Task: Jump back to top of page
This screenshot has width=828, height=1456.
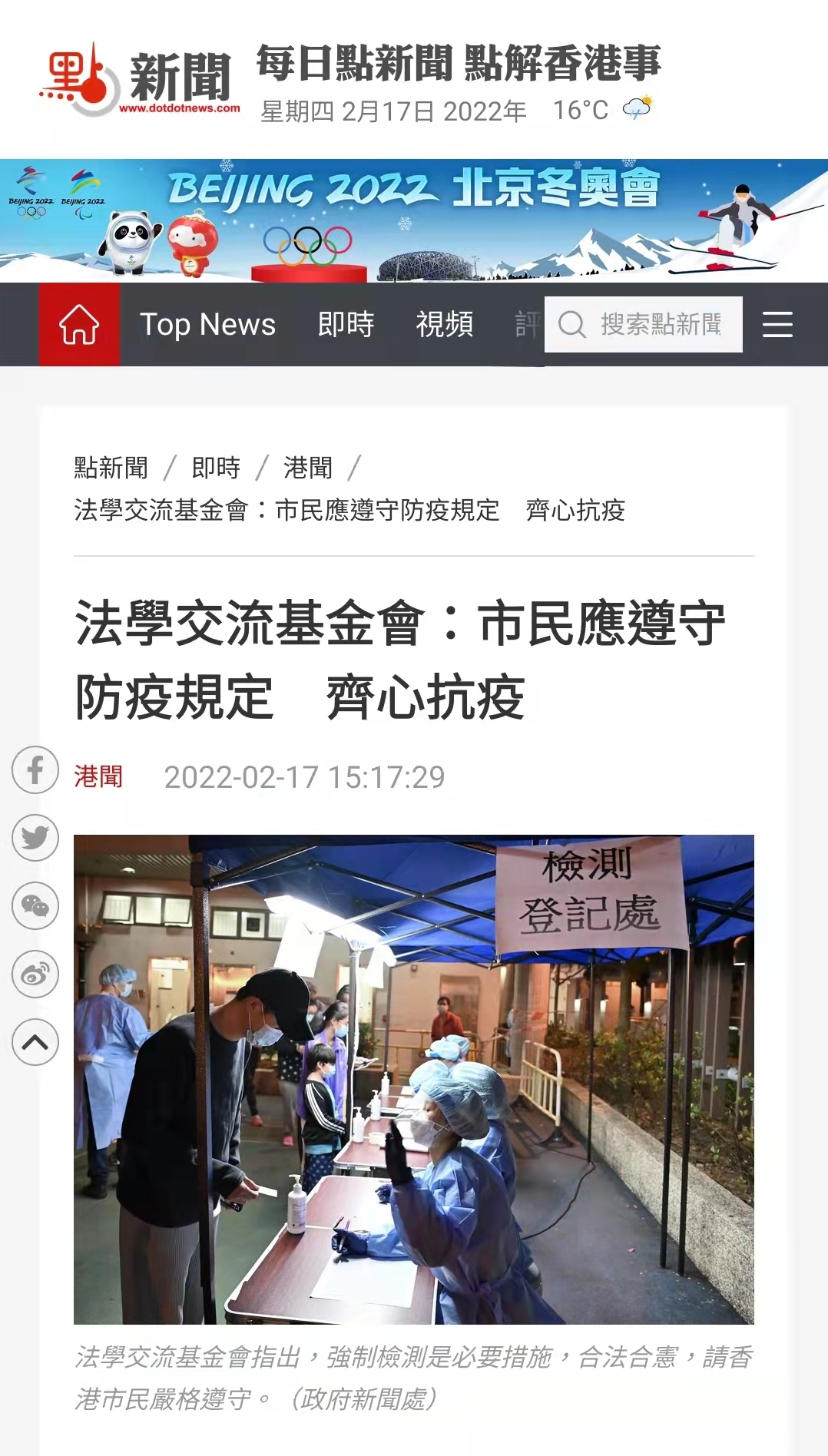Action: (x=35, y=1042)
